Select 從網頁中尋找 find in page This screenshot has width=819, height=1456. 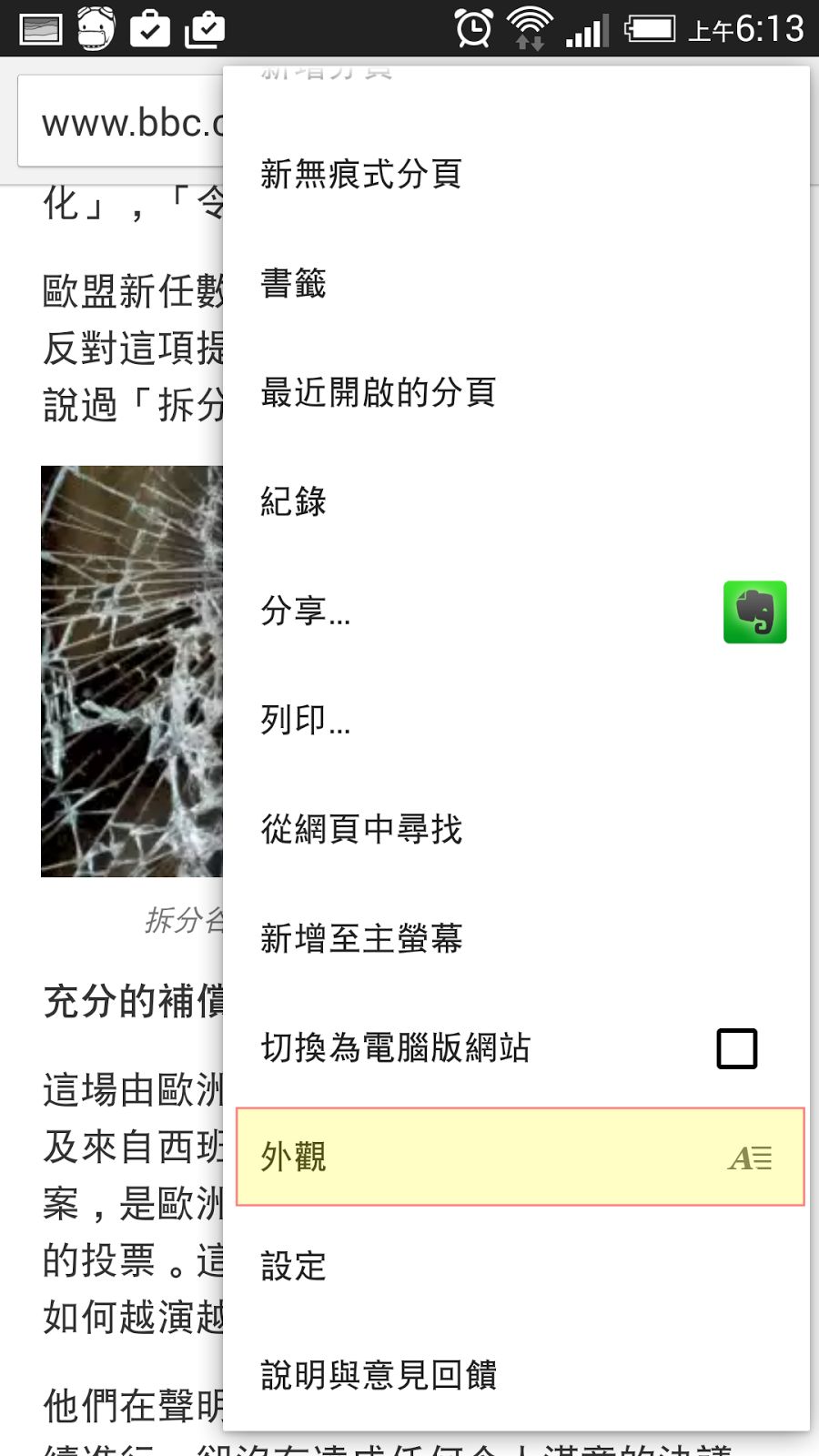click(361, 829)
